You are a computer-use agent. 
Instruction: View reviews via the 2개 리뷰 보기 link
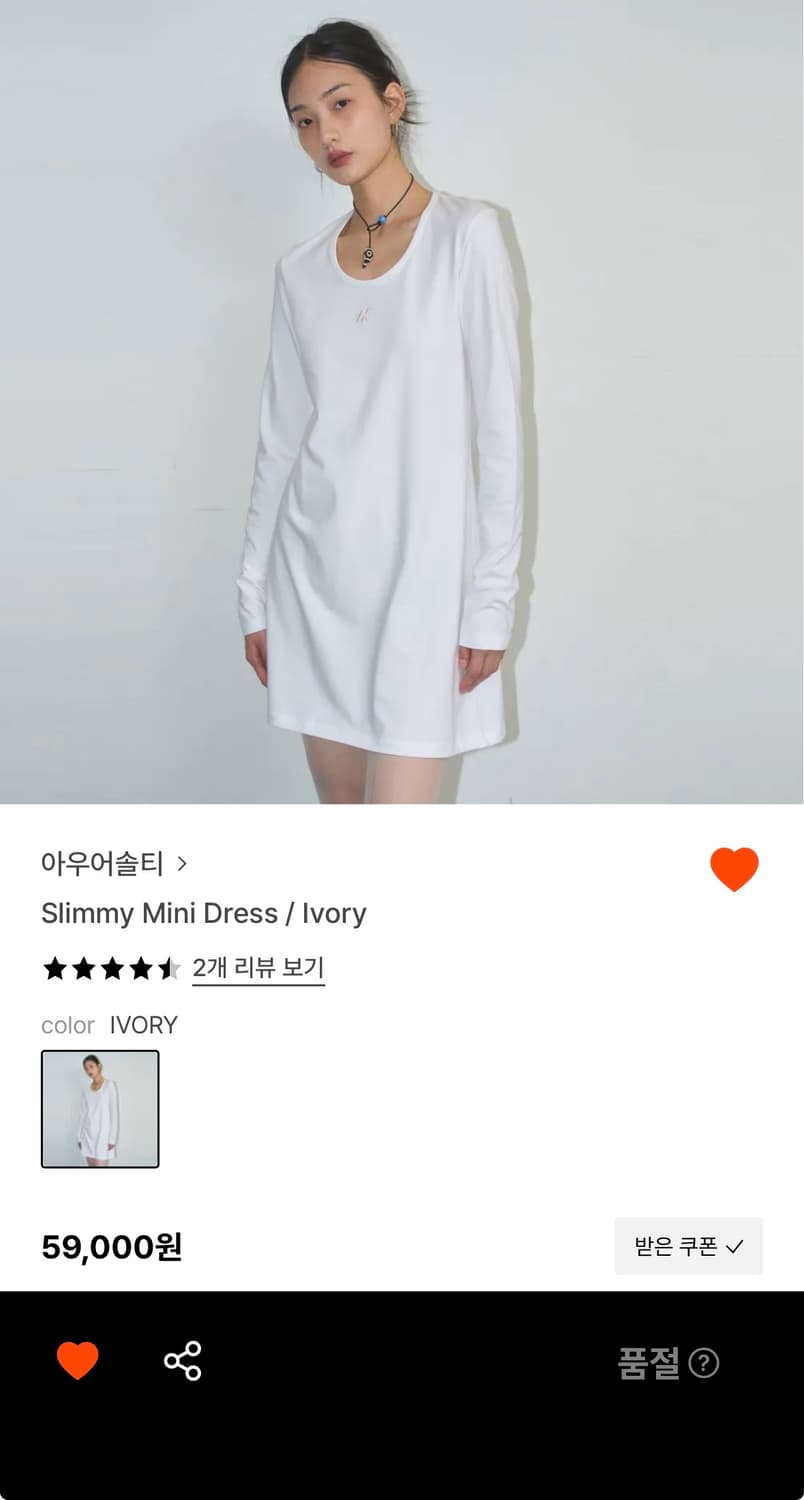(x=258, y=968)
